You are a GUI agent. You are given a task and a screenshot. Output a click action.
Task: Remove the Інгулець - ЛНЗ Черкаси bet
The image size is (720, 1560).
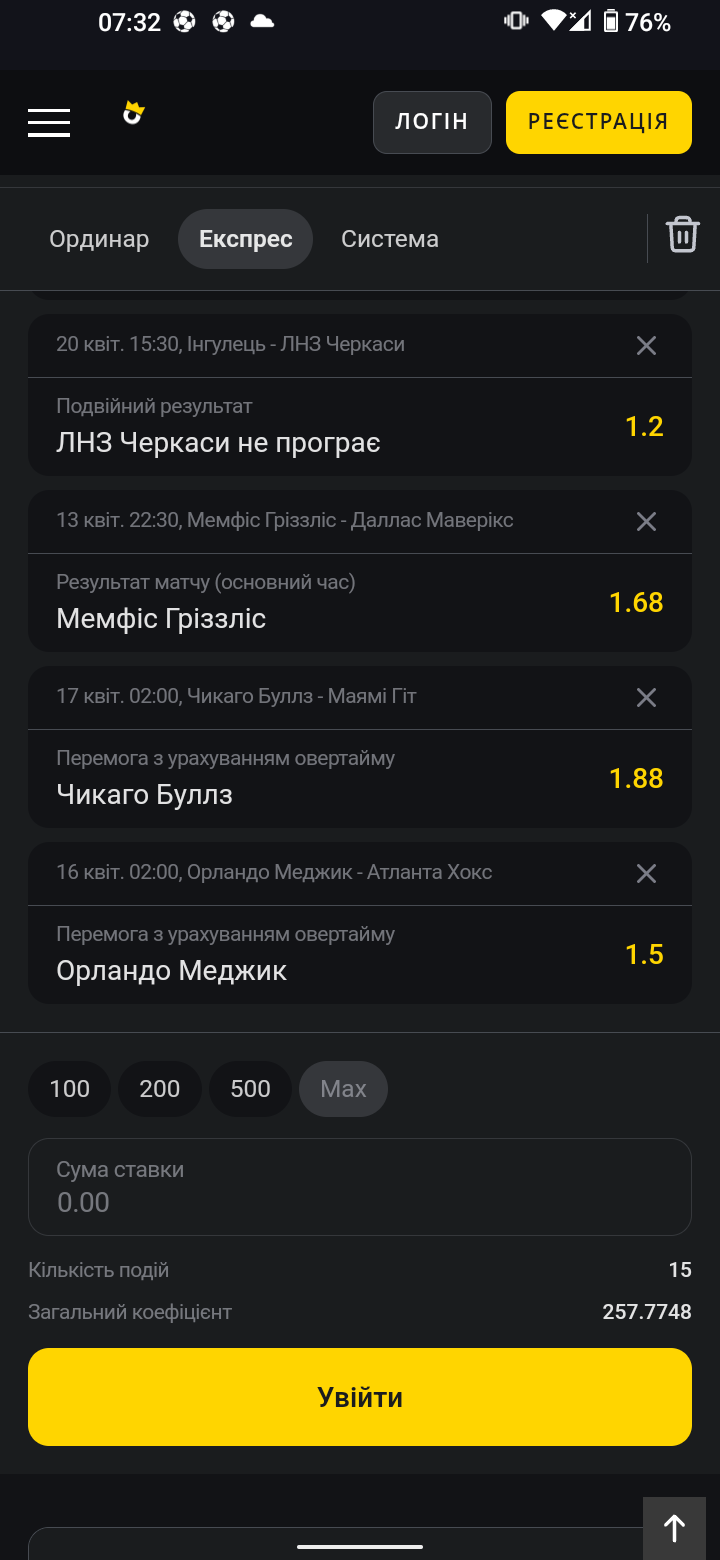tap(647, 345)
